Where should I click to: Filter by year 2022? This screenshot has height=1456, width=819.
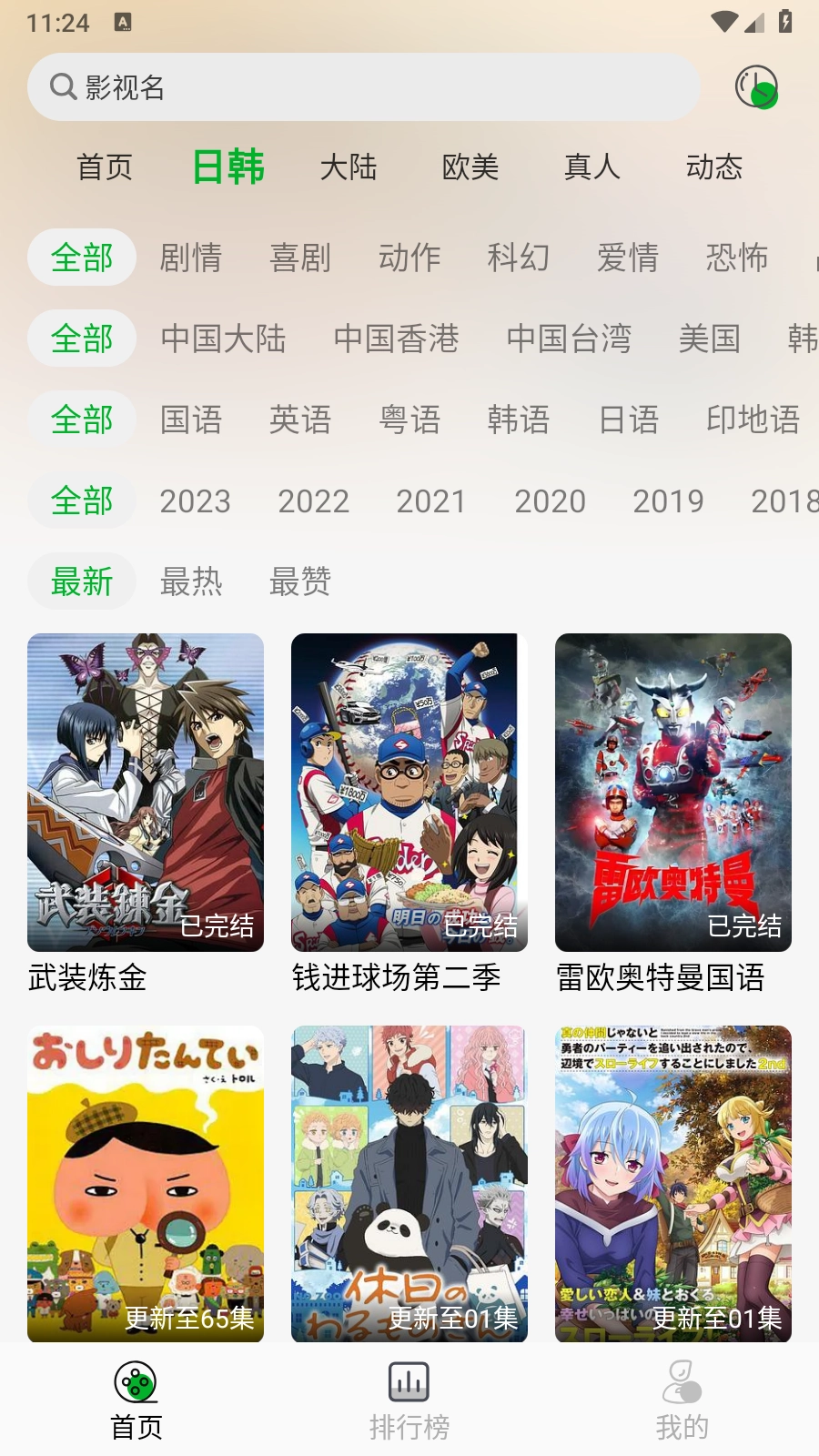(313, 500)
